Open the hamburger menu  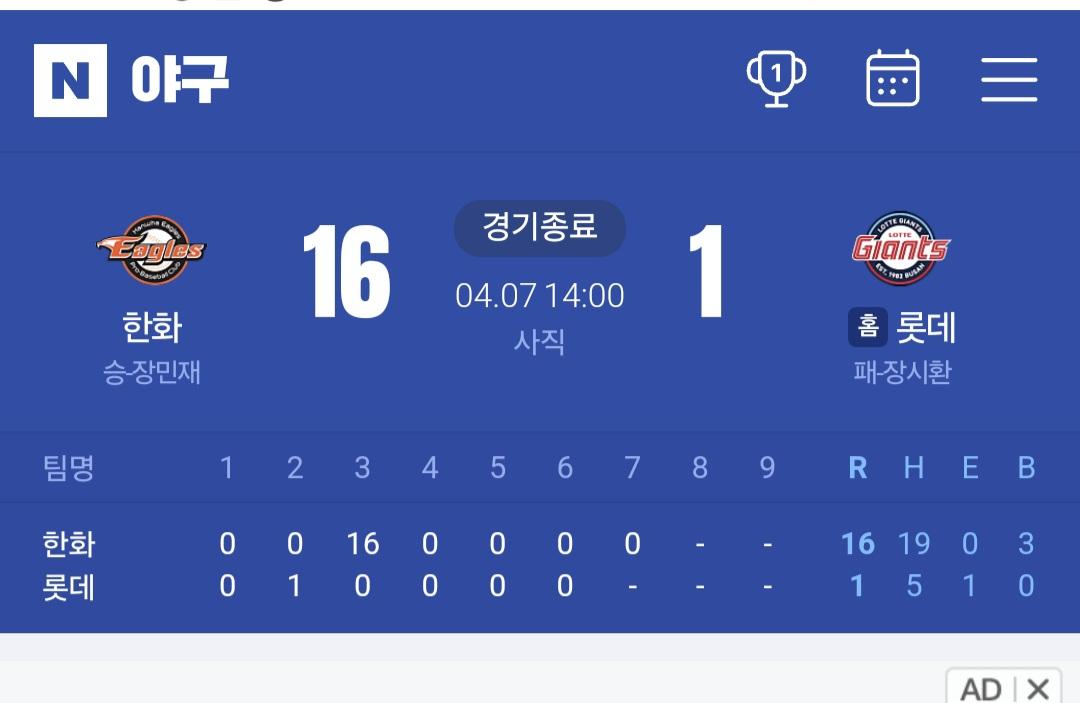1008,78
